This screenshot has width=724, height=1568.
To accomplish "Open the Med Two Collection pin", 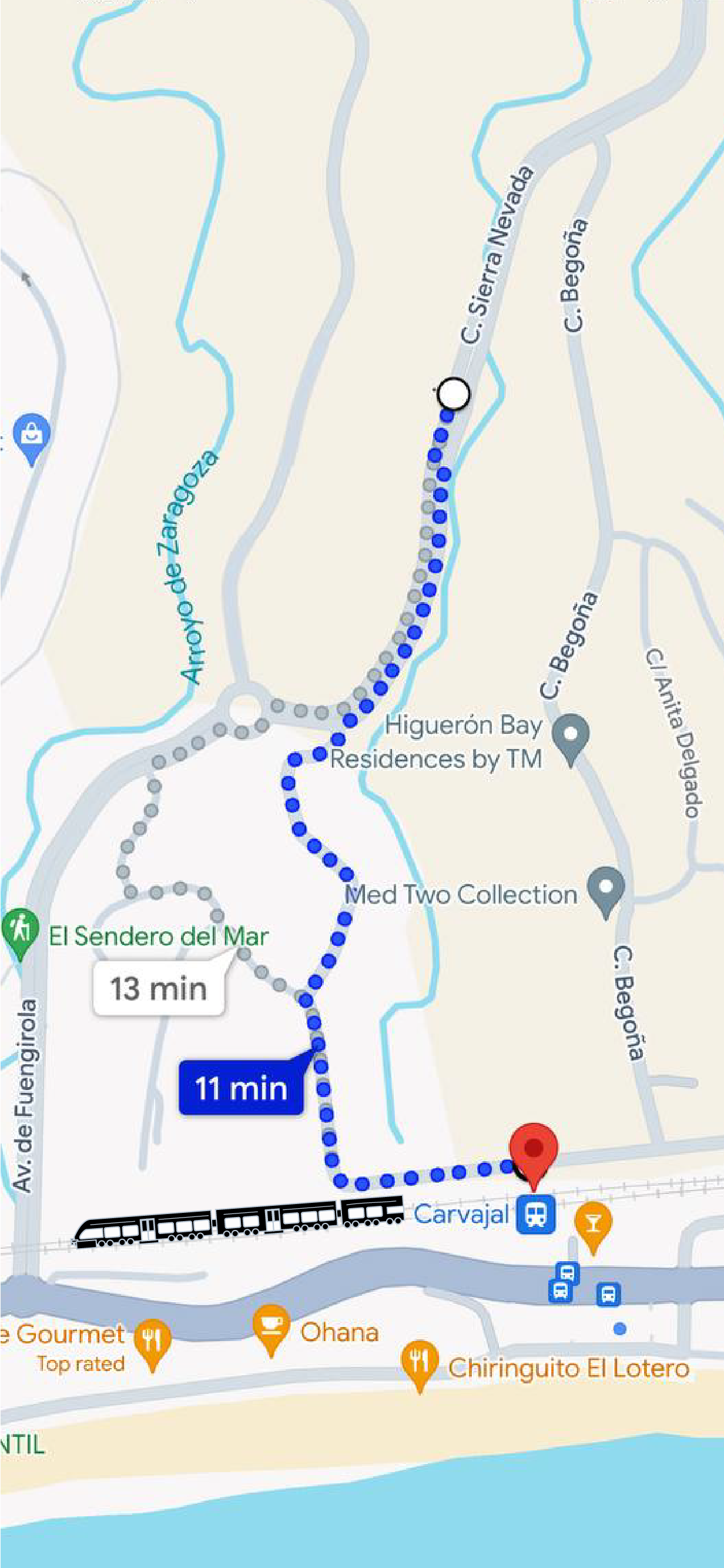I will 605,889.
